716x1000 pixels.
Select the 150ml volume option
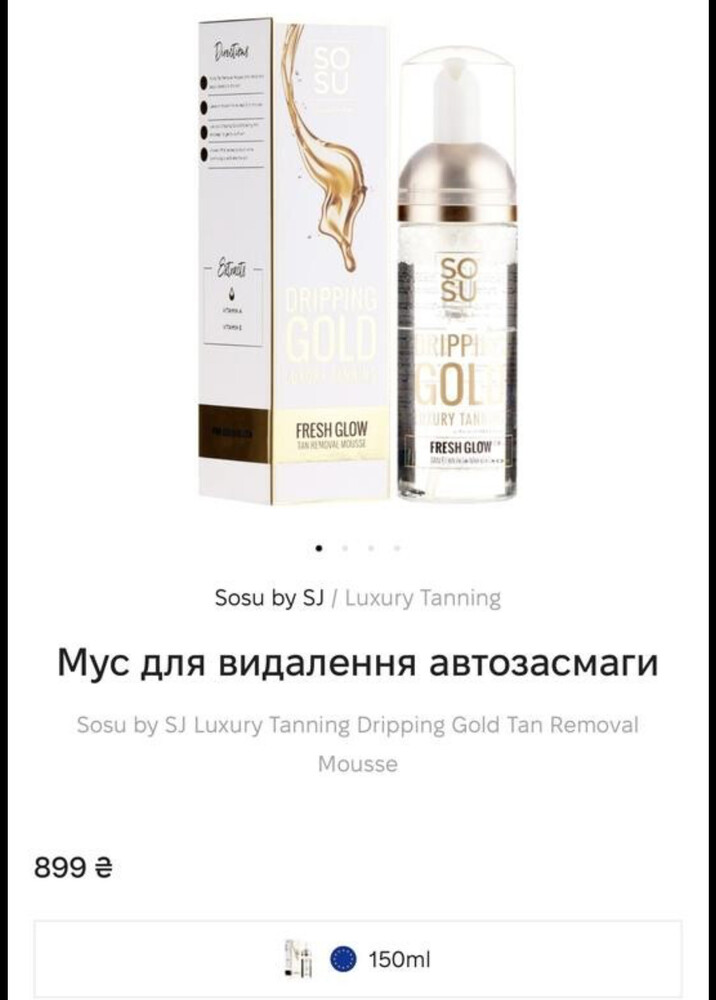click(x=358, y=960)
